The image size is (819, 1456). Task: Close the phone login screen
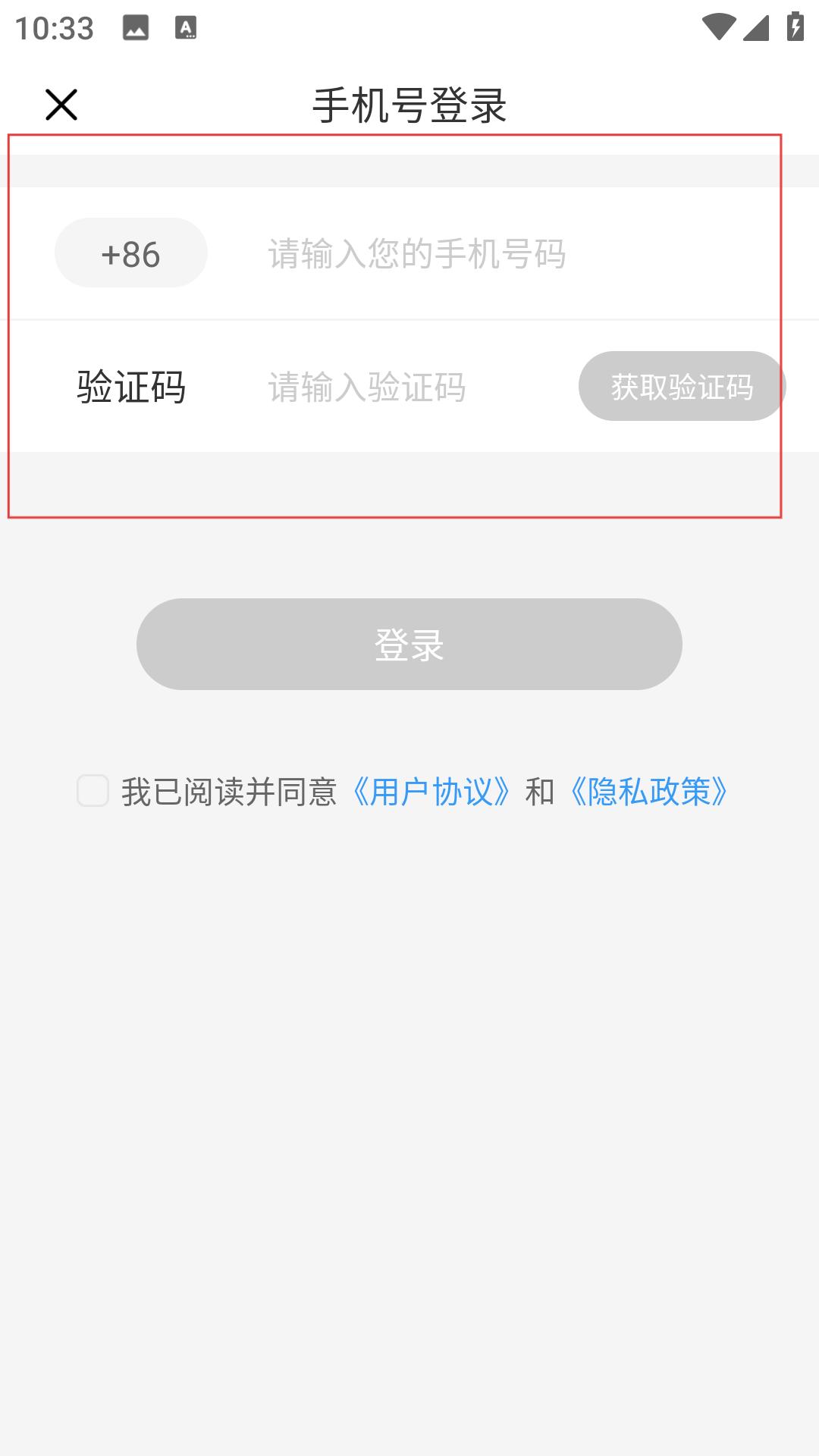pyautogui.click(x=61, y=105)
